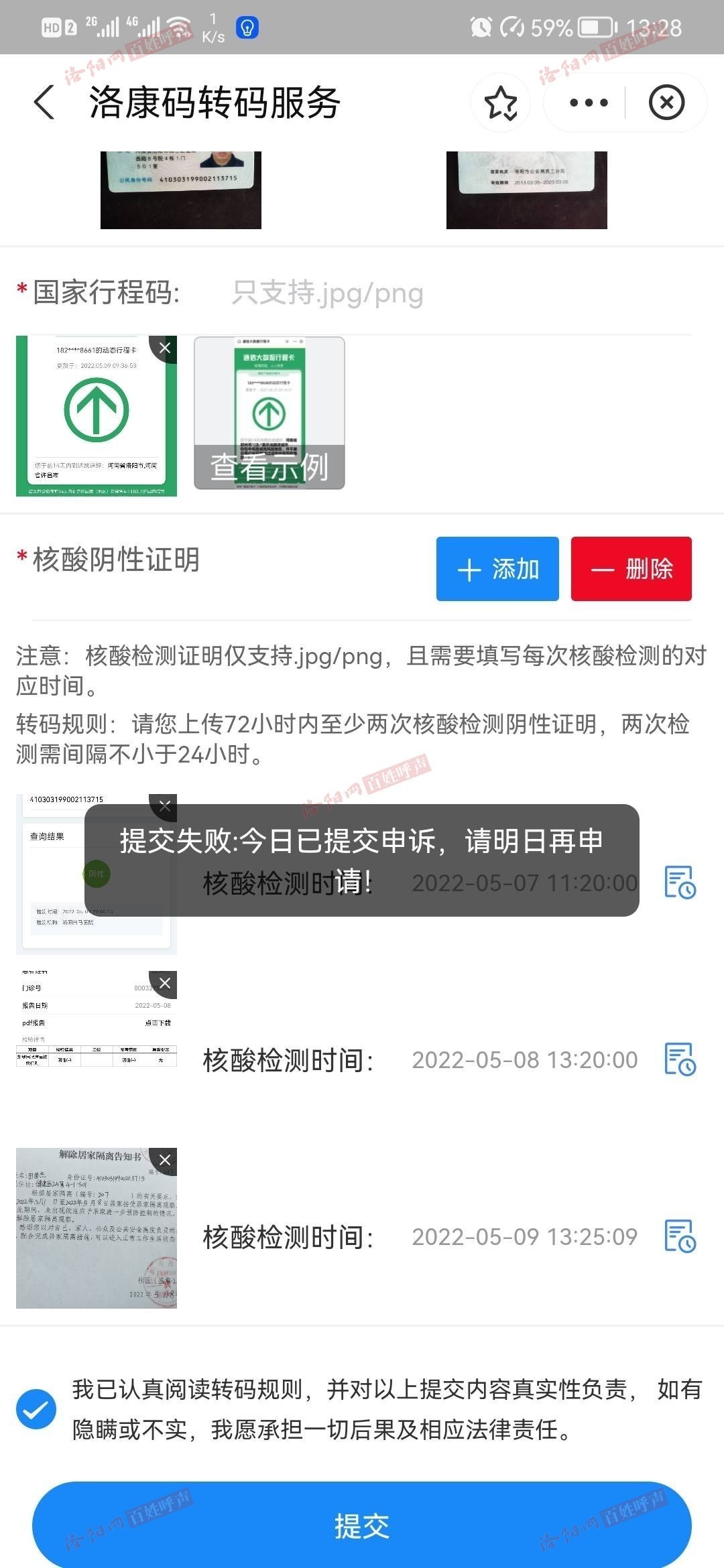
Task: Open the uploaded ID card back photo
Action: [x=527, y=190]
